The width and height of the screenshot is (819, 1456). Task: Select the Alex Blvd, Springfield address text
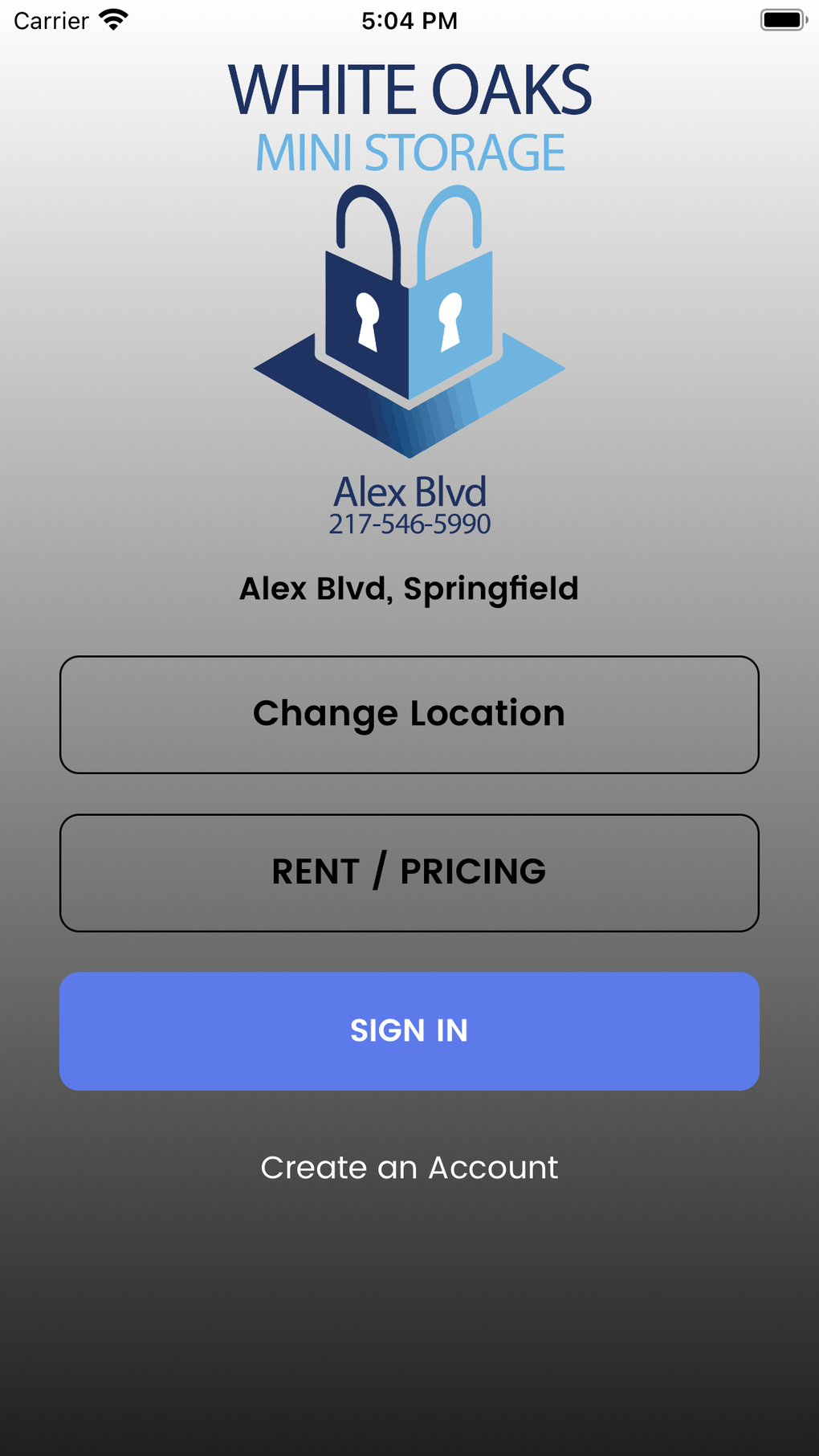click(x=409, y=589)
